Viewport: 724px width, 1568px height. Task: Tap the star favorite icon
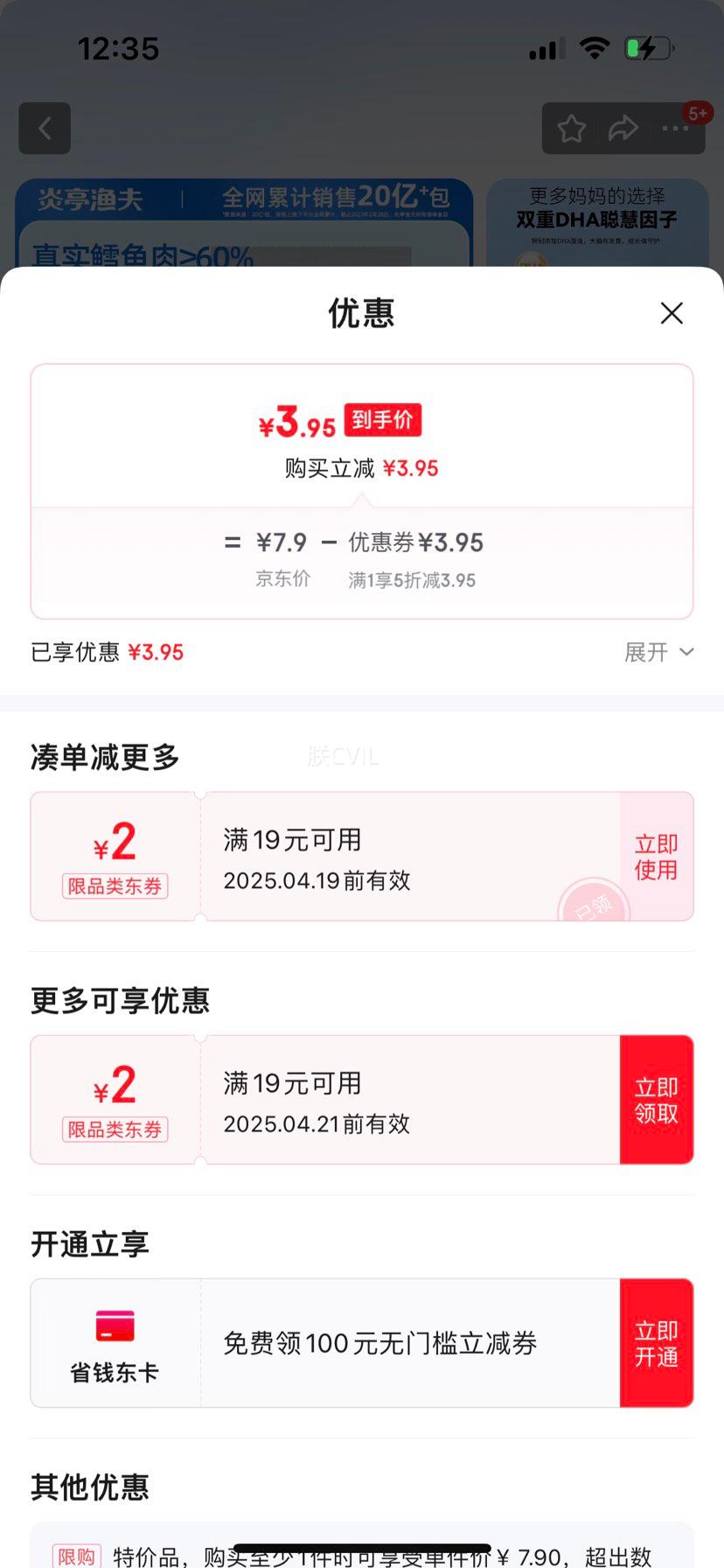[571, 128]
